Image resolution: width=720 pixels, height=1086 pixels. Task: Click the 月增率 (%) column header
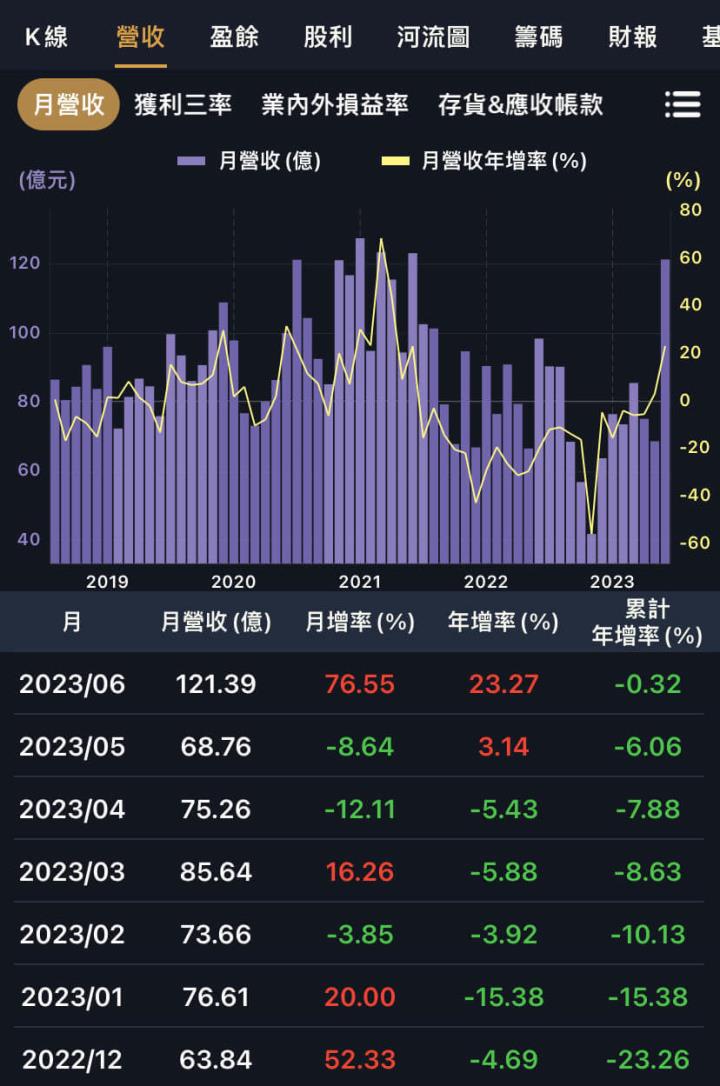tap(359, 622)
